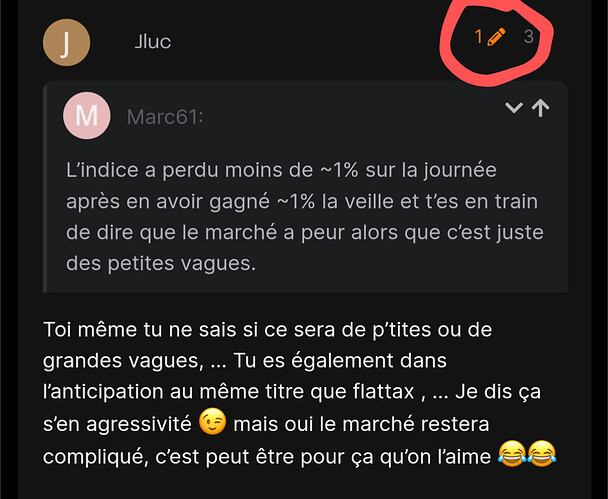Open Marc61's avatar in the quote
The height and width of the screenshot is (499, 608).
tap(87, 116)
